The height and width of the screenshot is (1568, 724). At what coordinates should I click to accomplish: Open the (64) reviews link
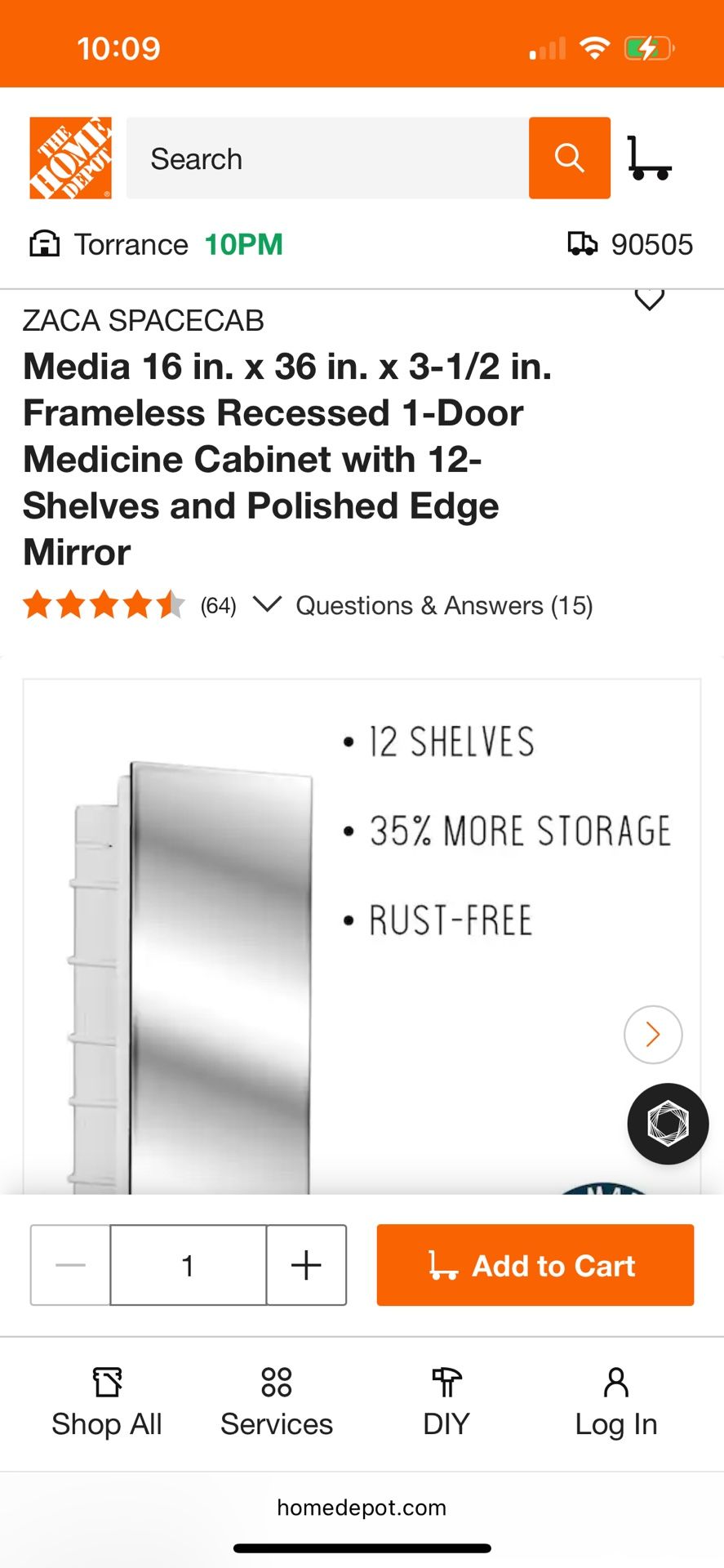[x=217, y=605]
